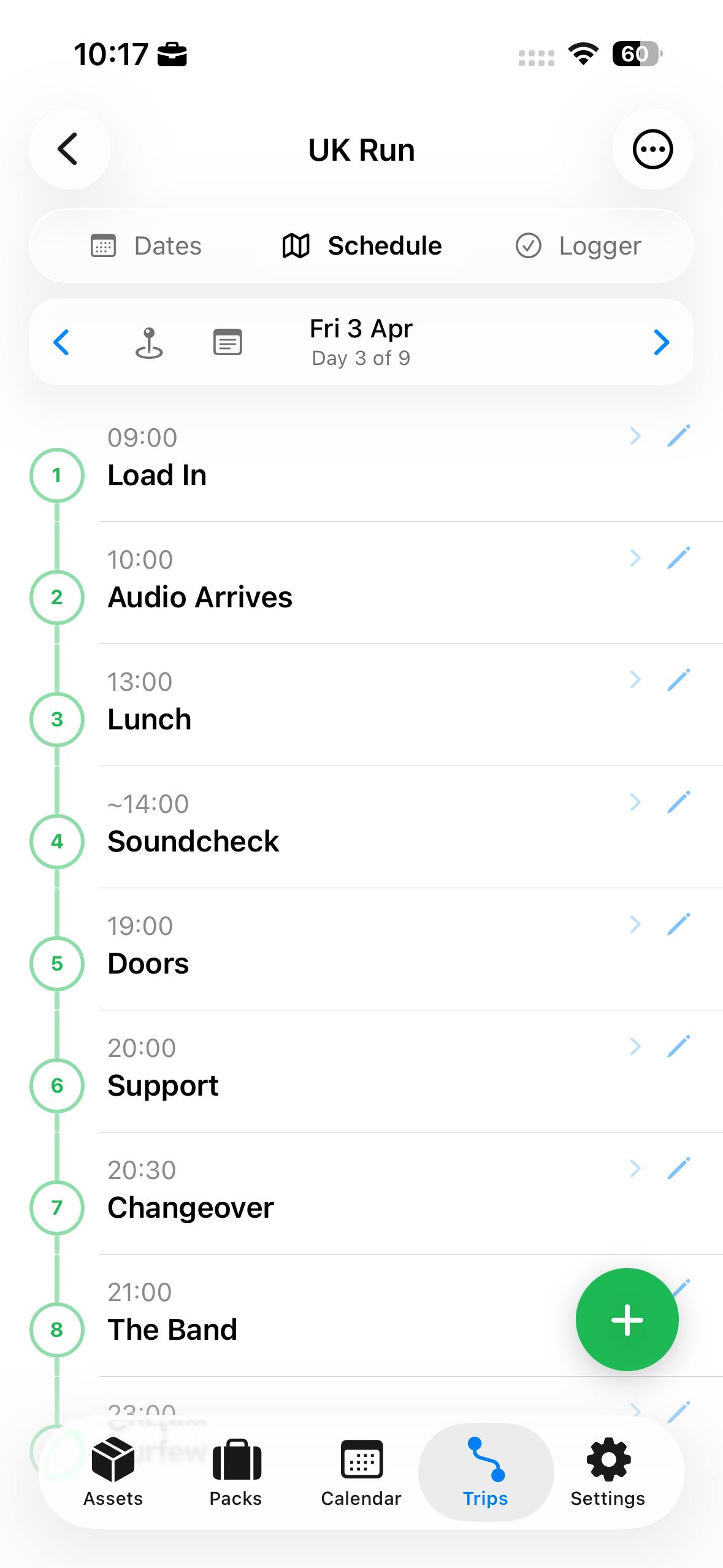
Task: Go back from UK Run
Action: coord(69,149)
